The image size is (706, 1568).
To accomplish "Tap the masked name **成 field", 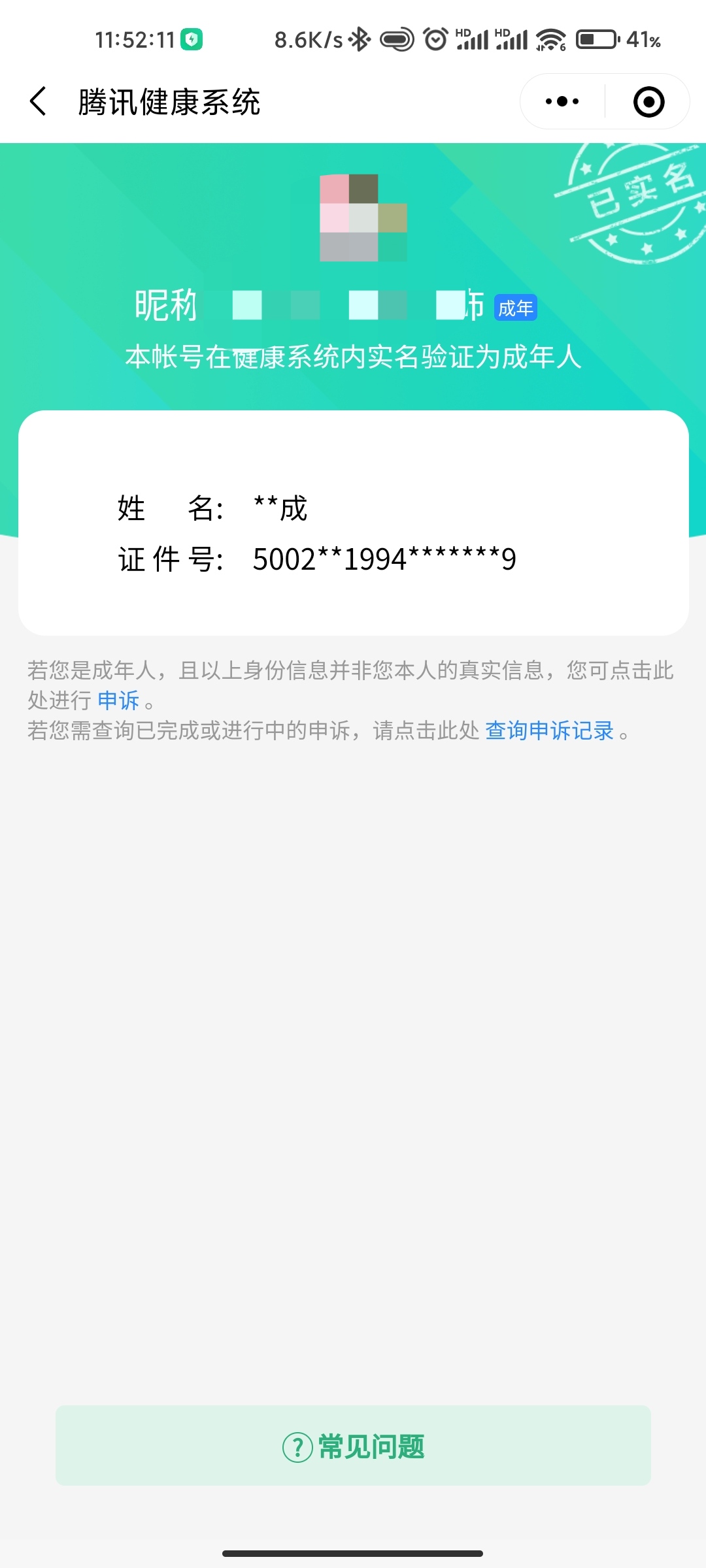I will click(280, 510).
